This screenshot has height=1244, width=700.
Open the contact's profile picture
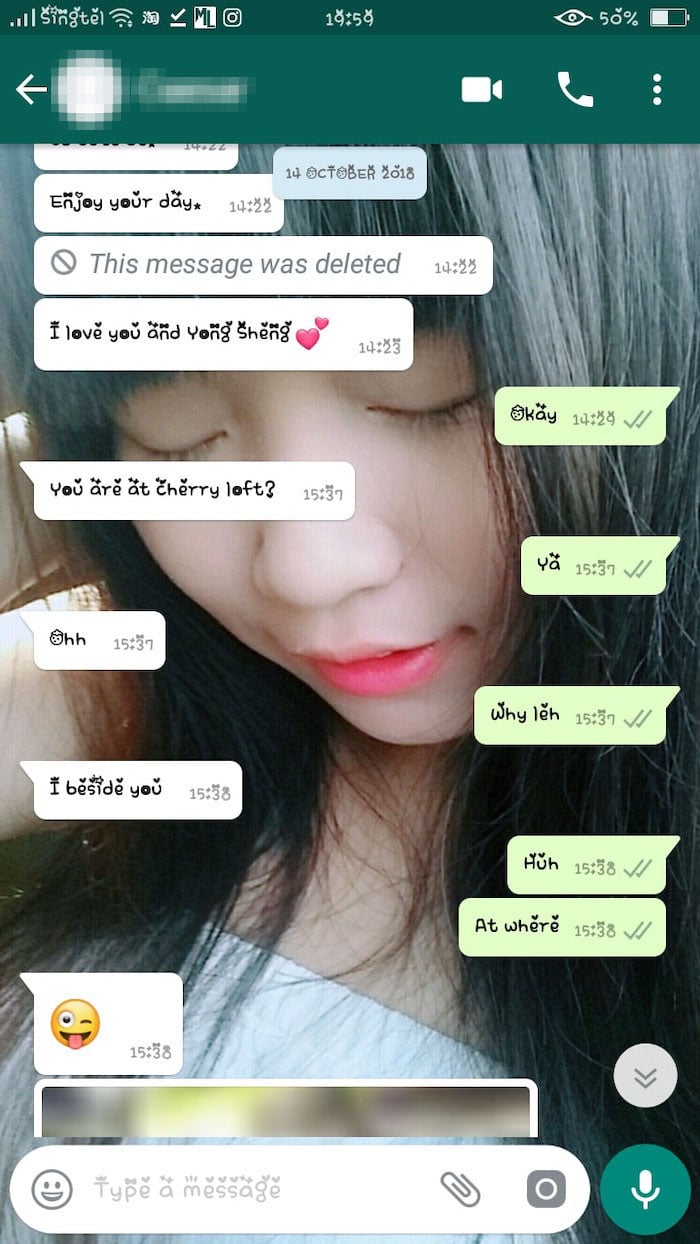pos(90,90)
